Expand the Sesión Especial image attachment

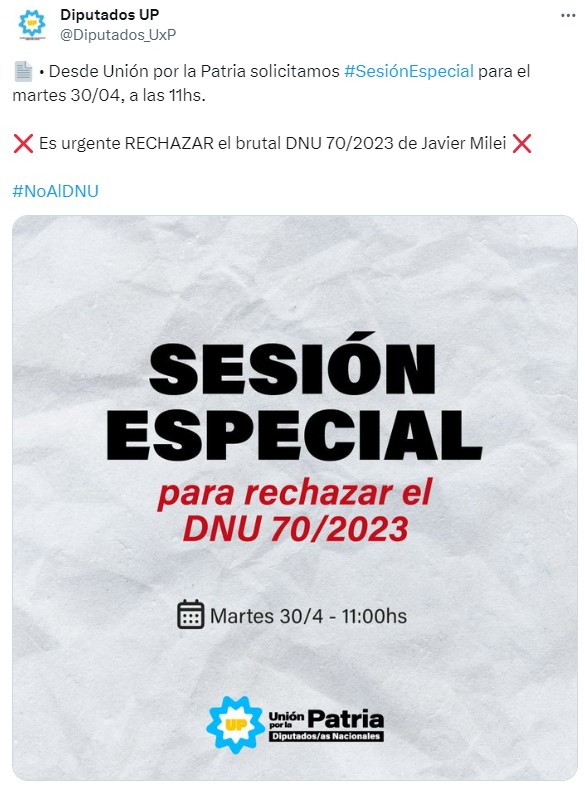point(295,498)
